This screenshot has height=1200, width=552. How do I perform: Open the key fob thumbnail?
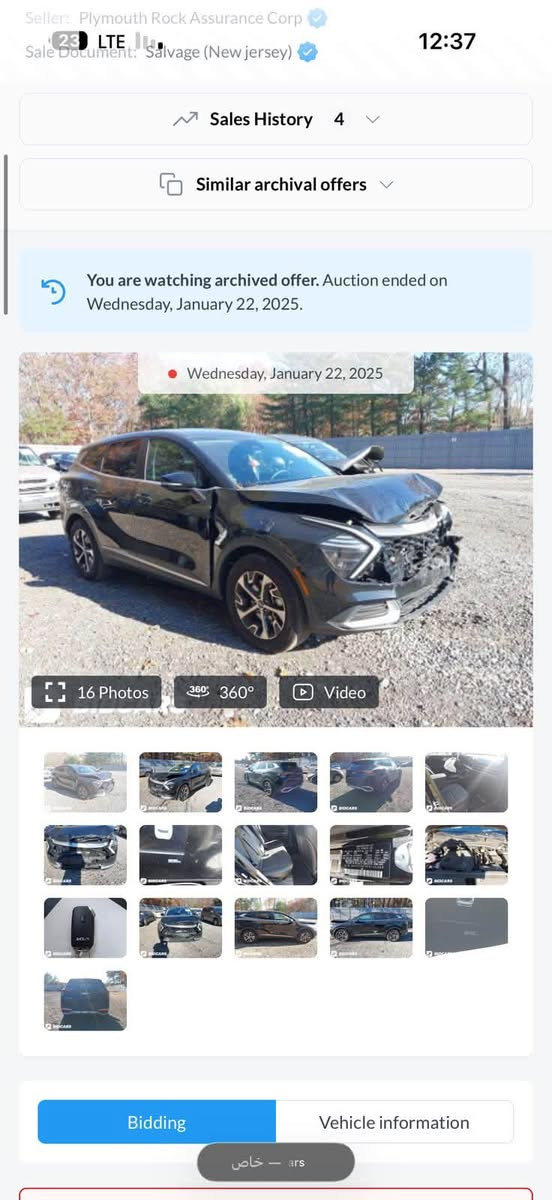click(85, 928)
